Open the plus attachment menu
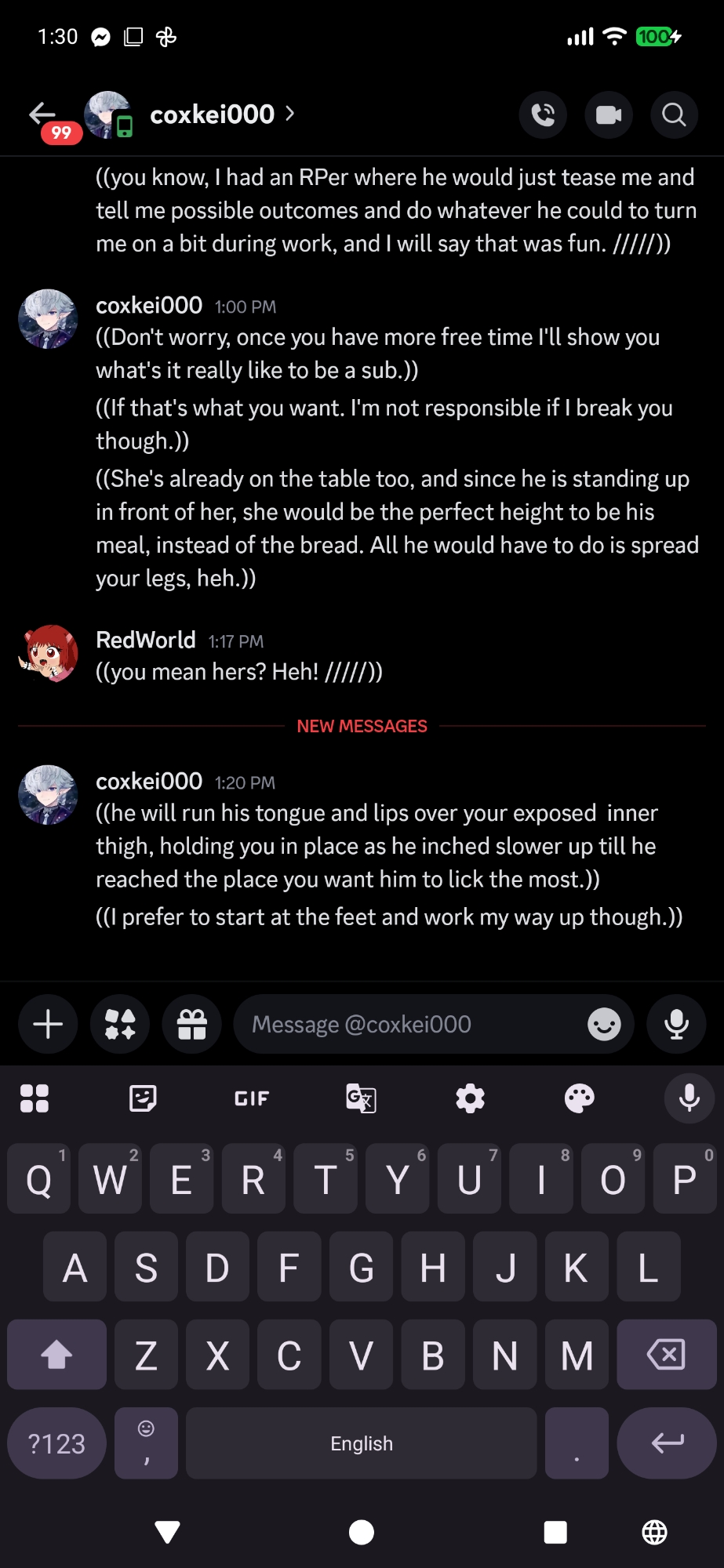The width and height of the screenshot is (724, 1568). [48, 1024]
